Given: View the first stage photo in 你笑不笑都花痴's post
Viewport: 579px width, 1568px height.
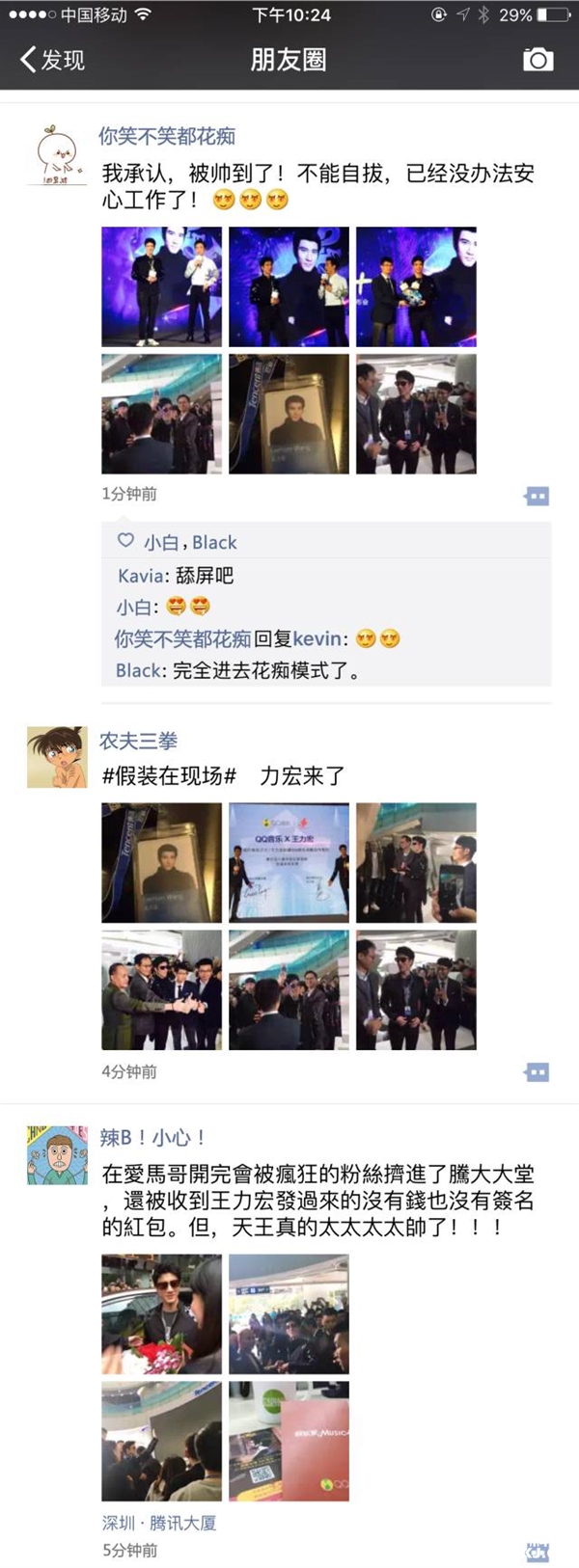Looking at the screenshot, I should (x=161, y=286).
